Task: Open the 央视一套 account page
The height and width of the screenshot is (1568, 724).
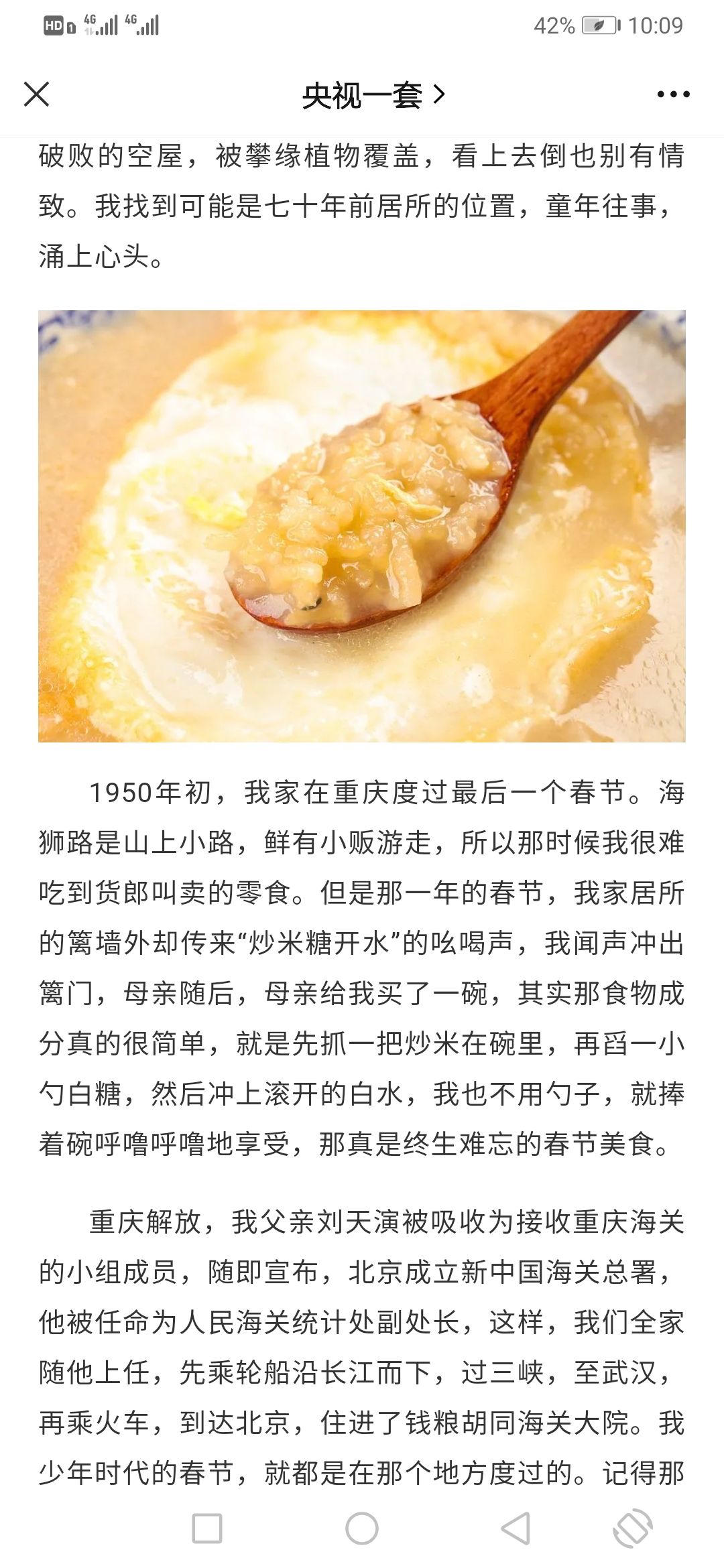Action: [373, 95]
